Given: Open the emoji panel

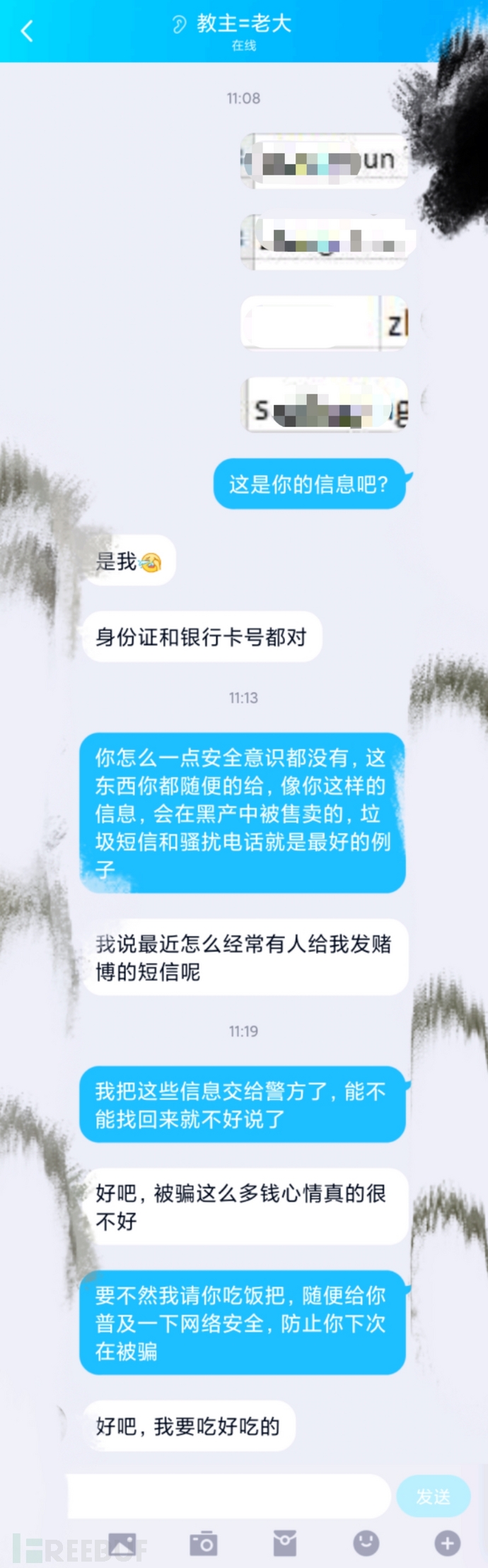Looking at the screenshot, I should pyautogui.click(x=366, y=1543).
